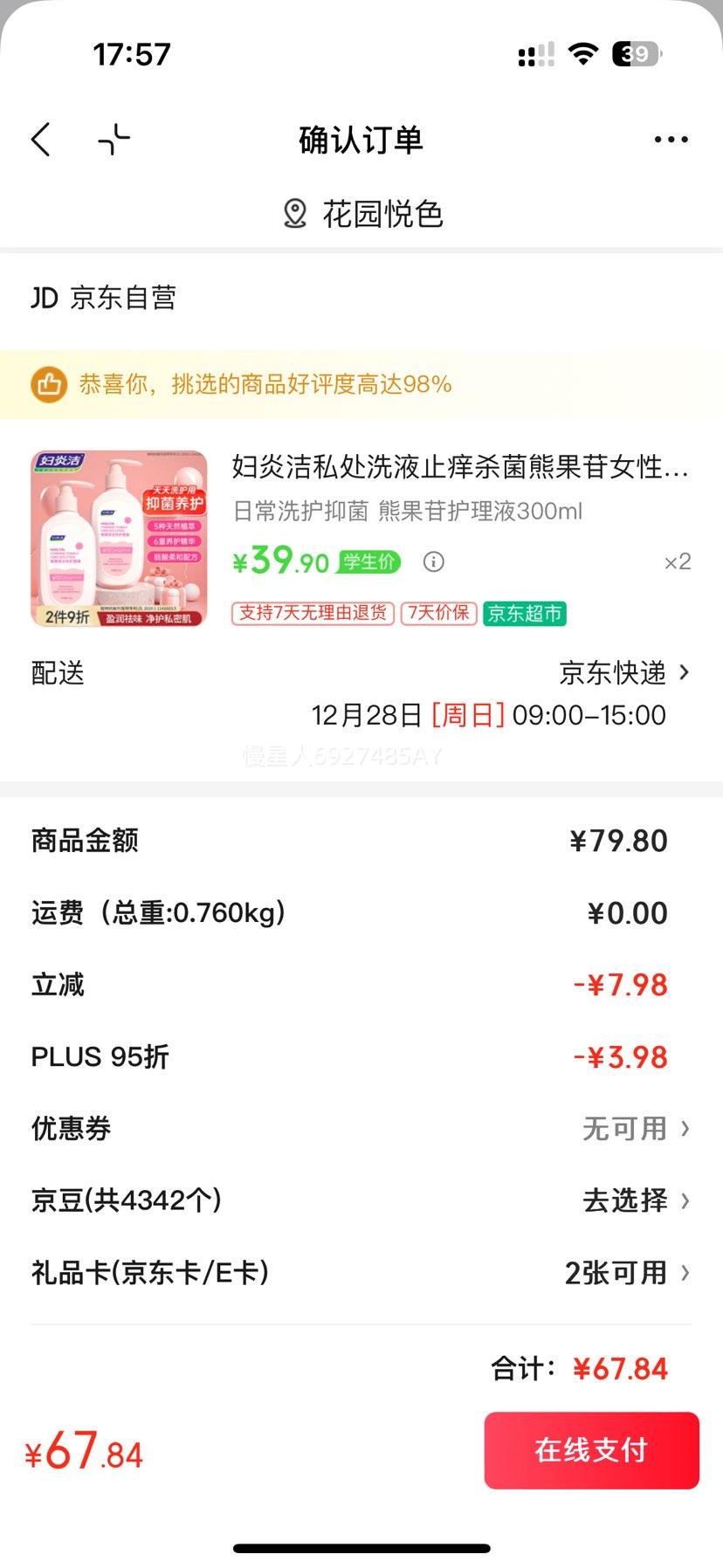Viewport: 723px width, 1568px height.
Task: Tap the 在线支付 payment button
Action: (591, 1450)
